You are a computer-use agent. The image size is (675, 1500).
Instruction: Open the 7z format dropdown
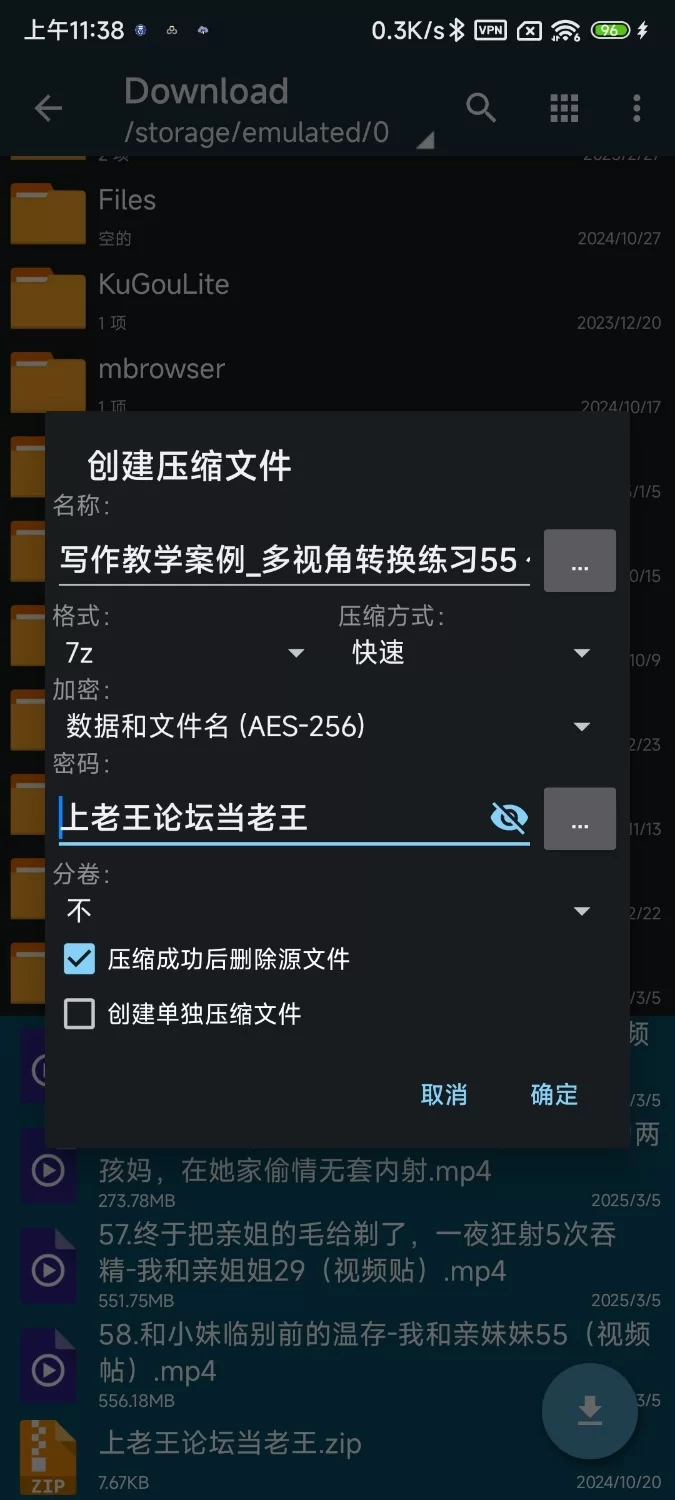pyautogui.click(x=185, y=653)
